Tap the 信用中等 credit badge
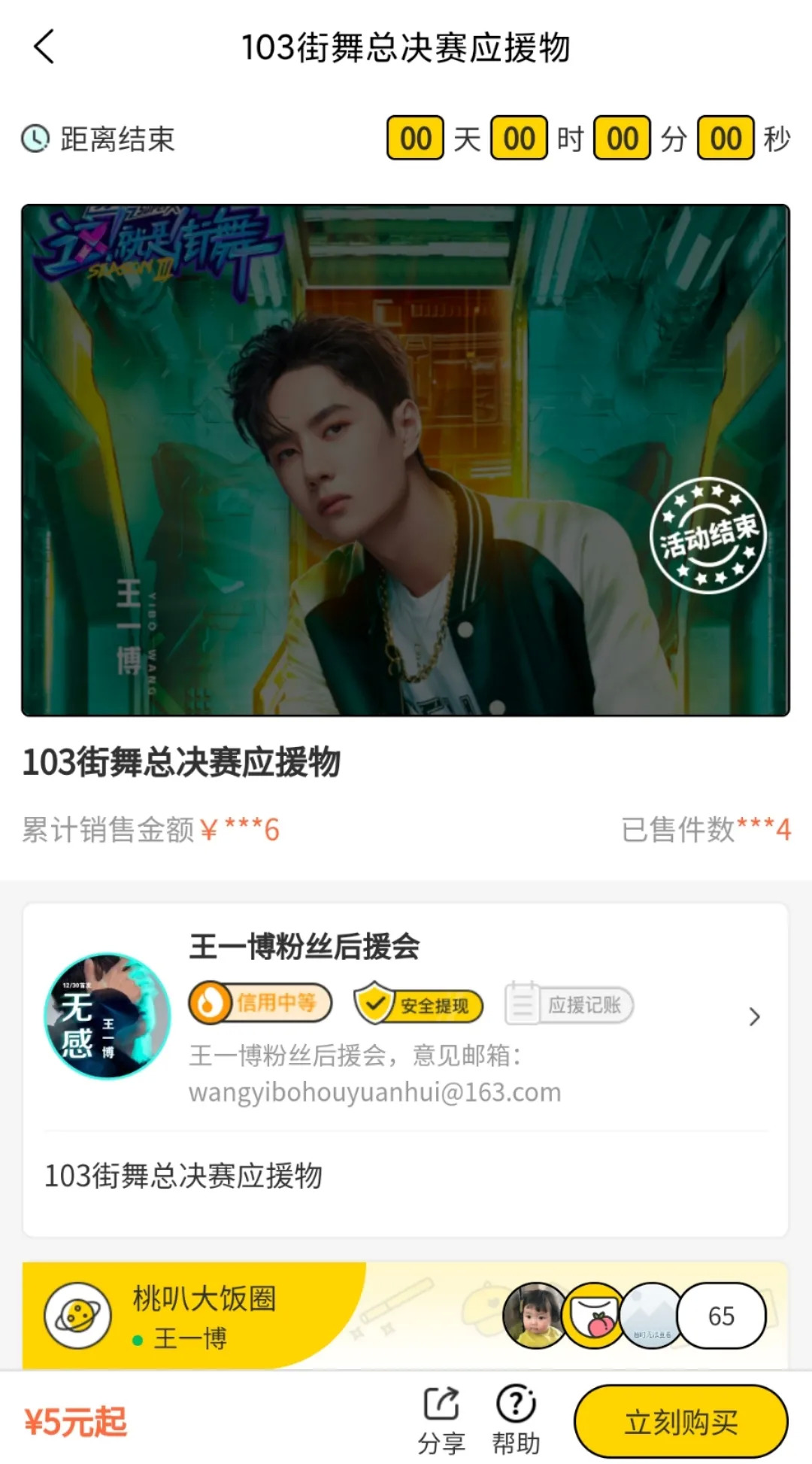Image resolution: width=812 pixels, height=1464 pixels. [260, 1003]
